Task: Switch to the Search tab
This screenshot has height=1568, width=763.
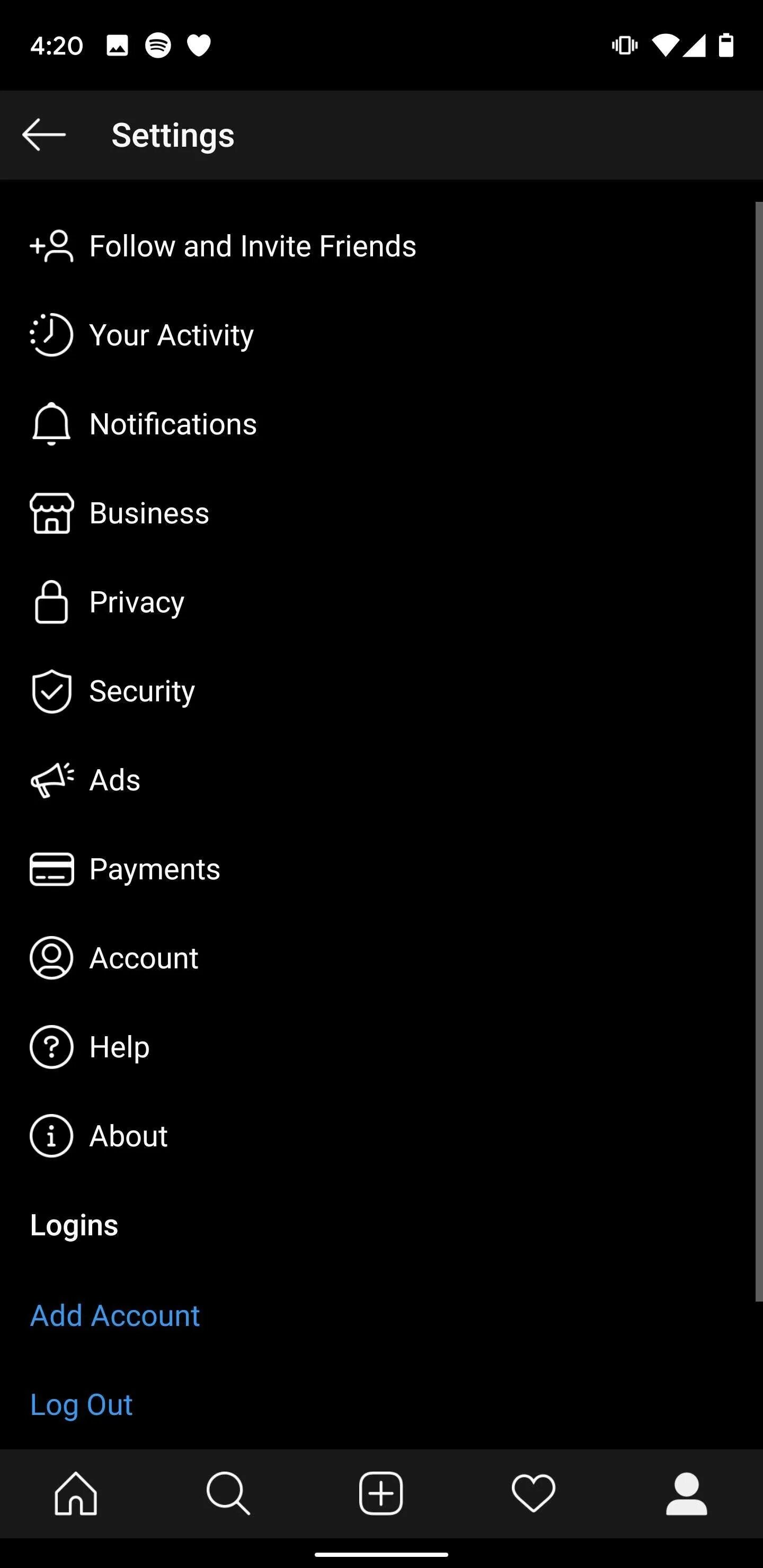Action: [228, 1493]
